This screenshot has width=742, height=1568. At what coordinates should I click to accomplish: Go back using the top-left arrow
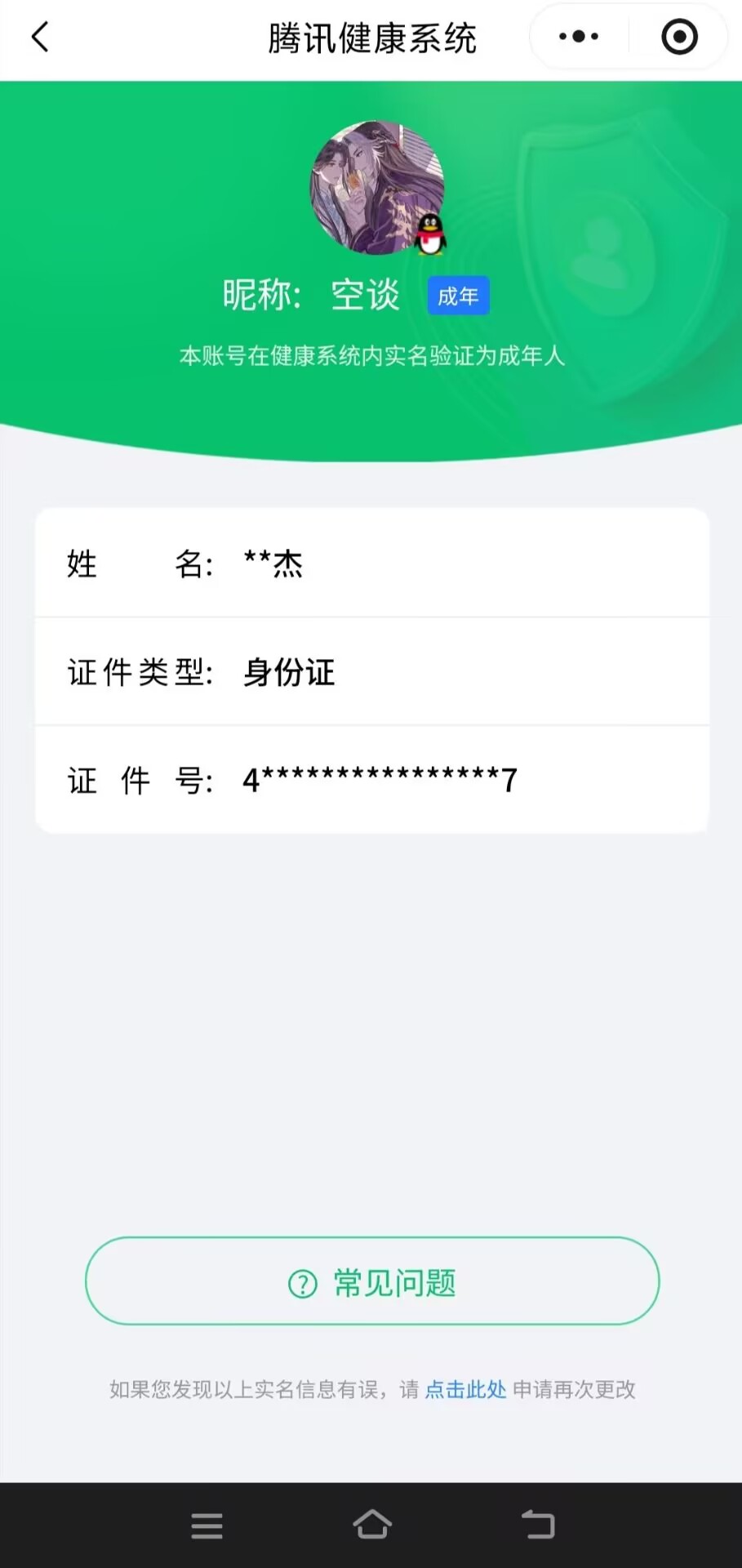[x=40, y=37]
